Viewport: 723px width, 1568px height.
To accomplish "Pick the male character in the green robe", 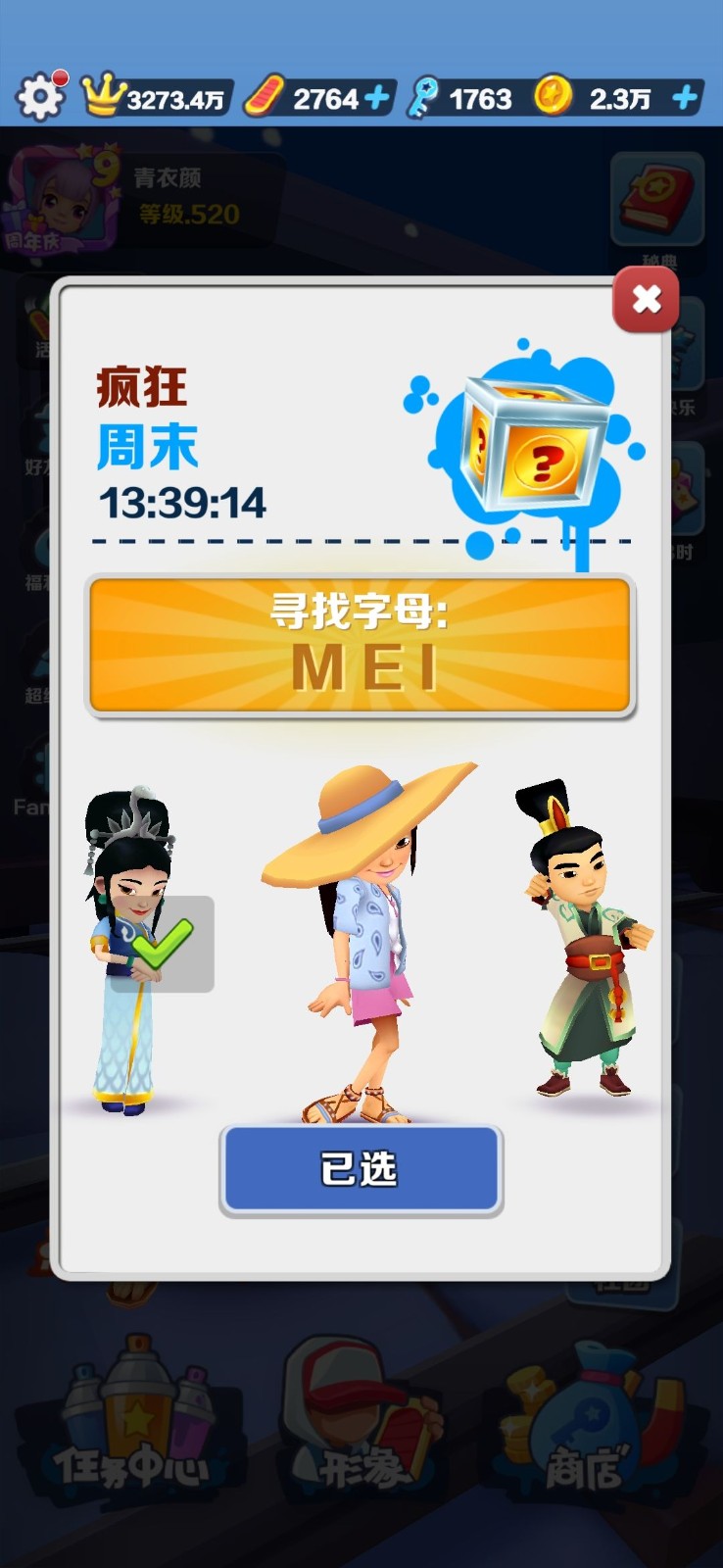I will pyautogui.click(x=583, y=941).
